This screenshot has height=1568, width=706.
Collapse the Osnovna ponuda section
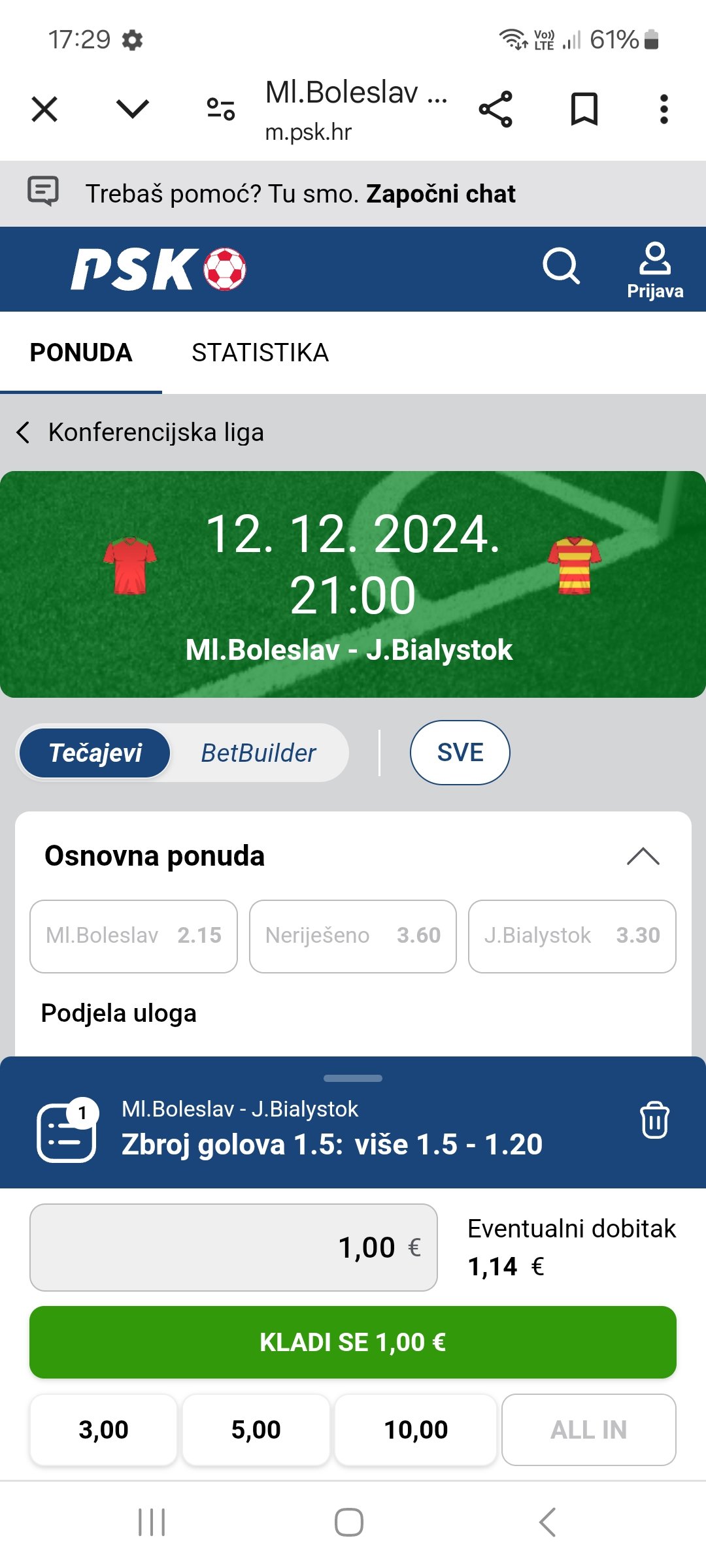(643, 856)
